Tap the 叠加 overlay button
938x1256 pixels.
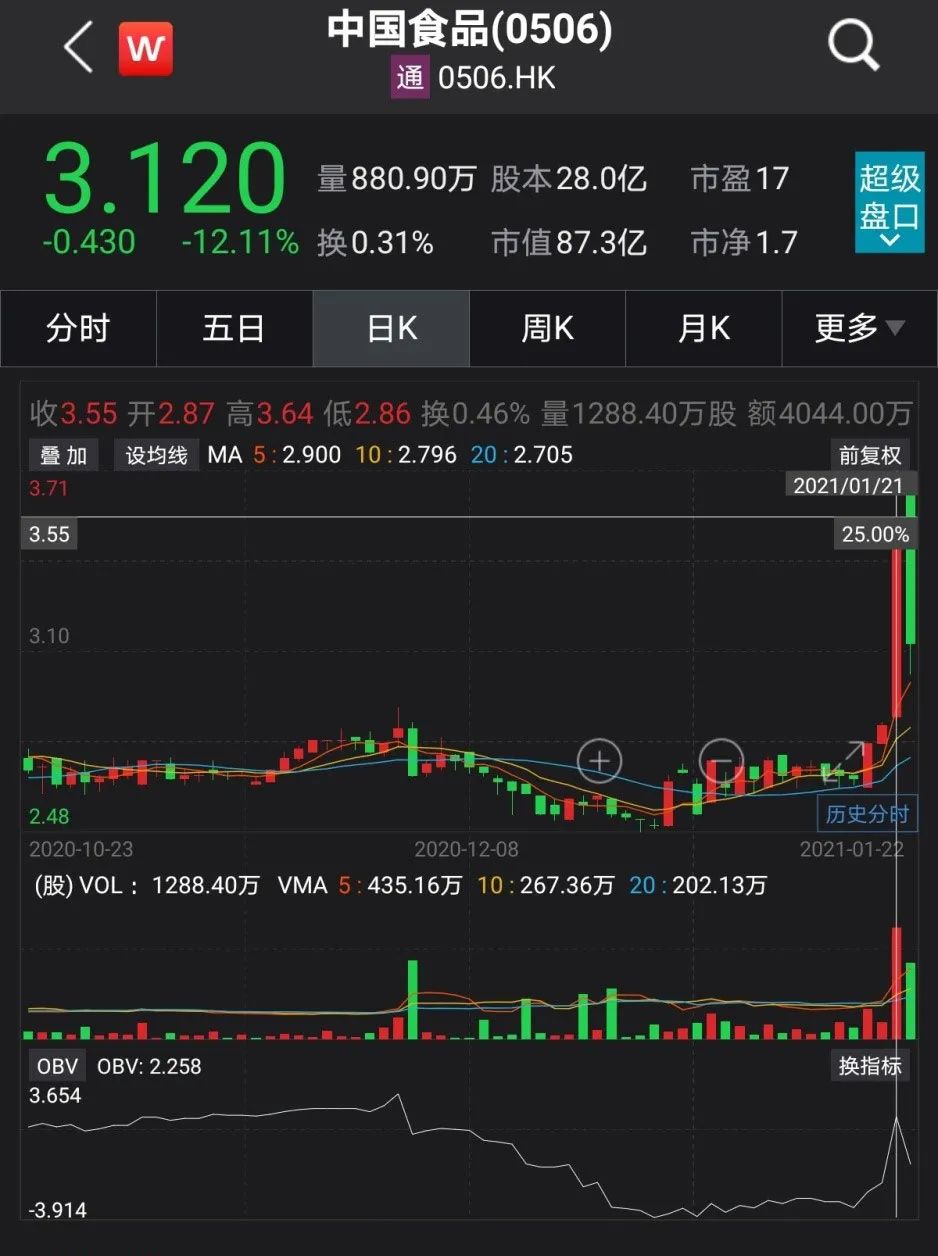pyautogui.click(x=64, y=456)
